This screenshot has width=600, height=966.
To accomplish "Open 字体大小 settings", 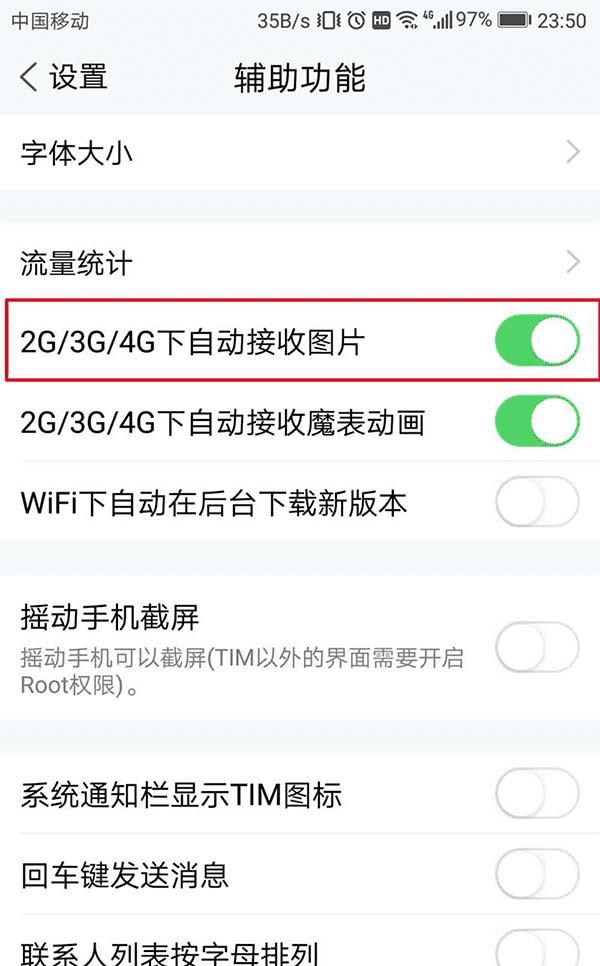I will click(300, 153).
